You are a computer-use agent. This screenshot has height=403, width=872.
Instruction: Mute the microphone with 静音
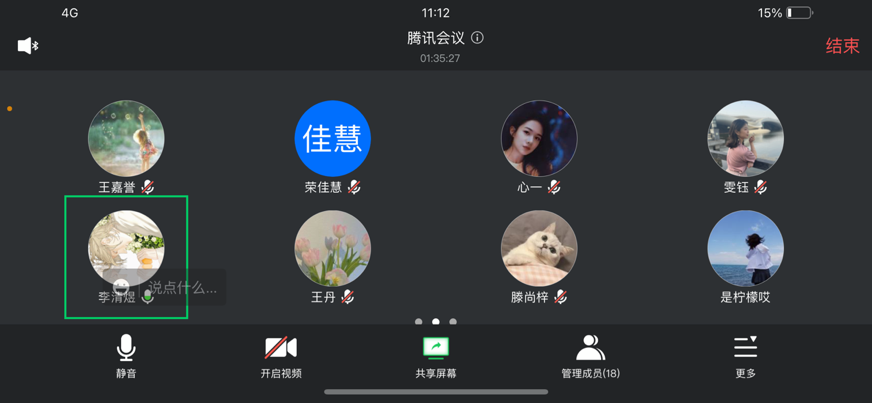(x=126, y=356)
